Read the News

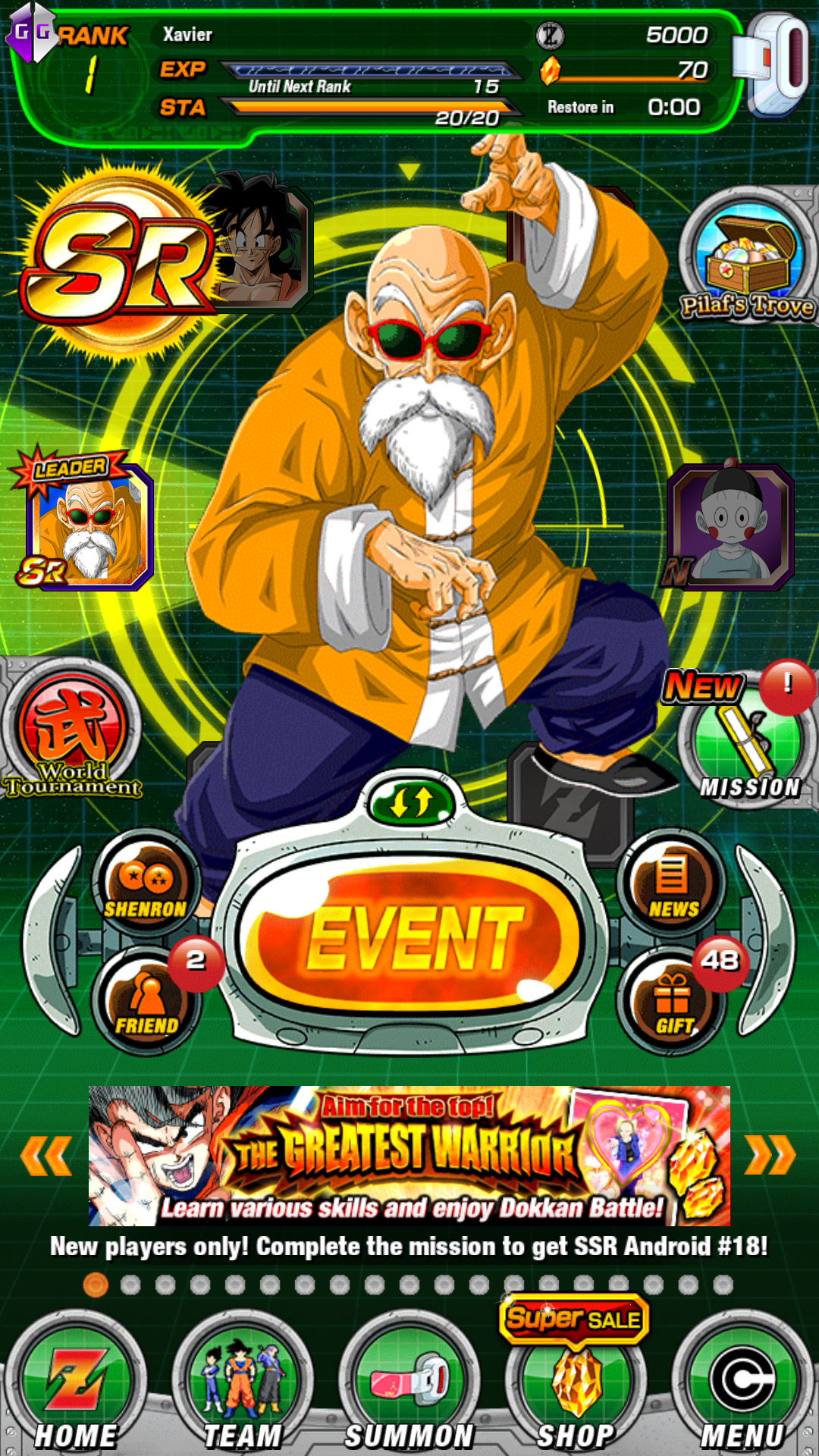click(x=672, y=883)
